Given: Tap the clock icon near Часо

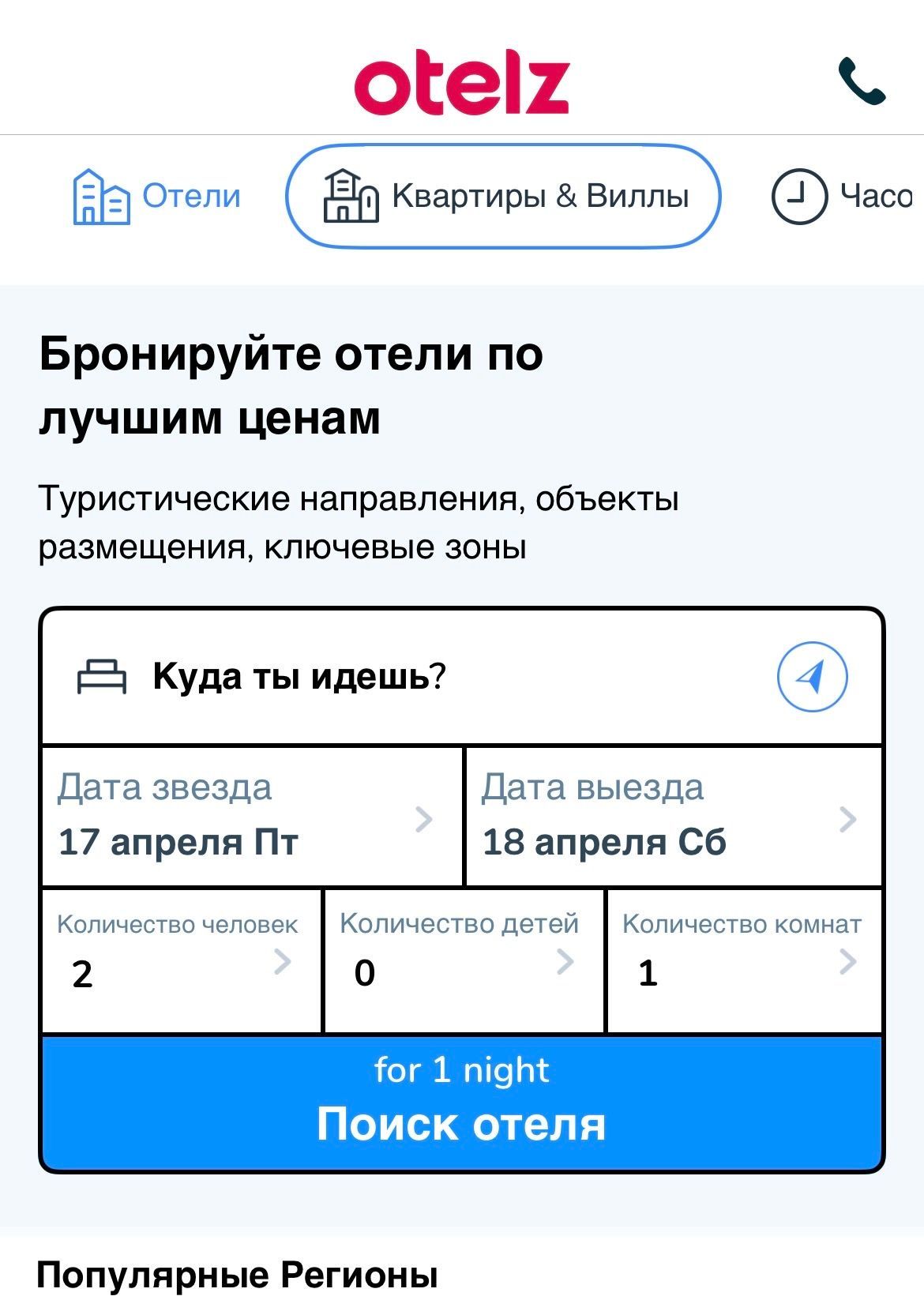Looking at the screenshot, I should click(x=800, y=197).
